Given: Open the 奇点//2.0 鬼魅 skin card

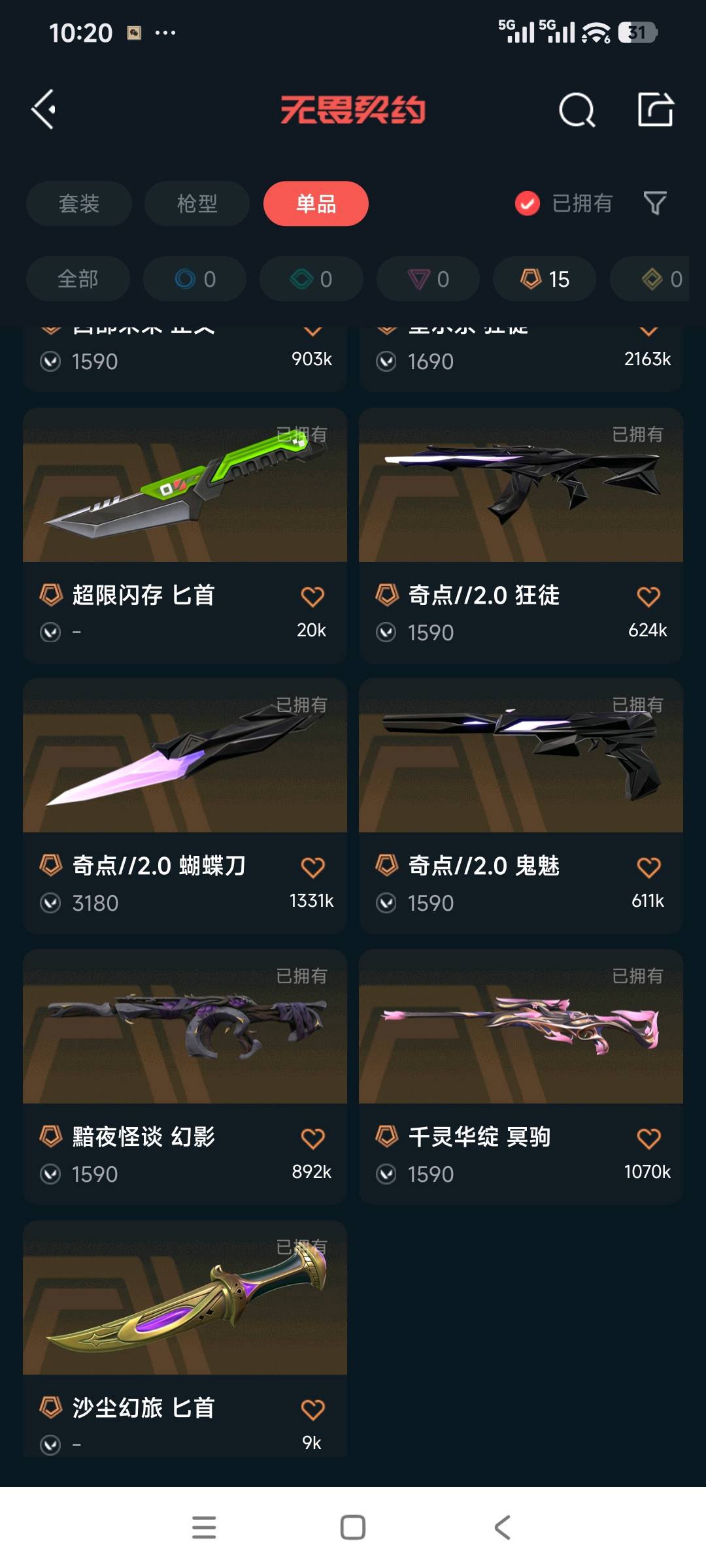Looking at the screenshot, I should click(520, 768).
